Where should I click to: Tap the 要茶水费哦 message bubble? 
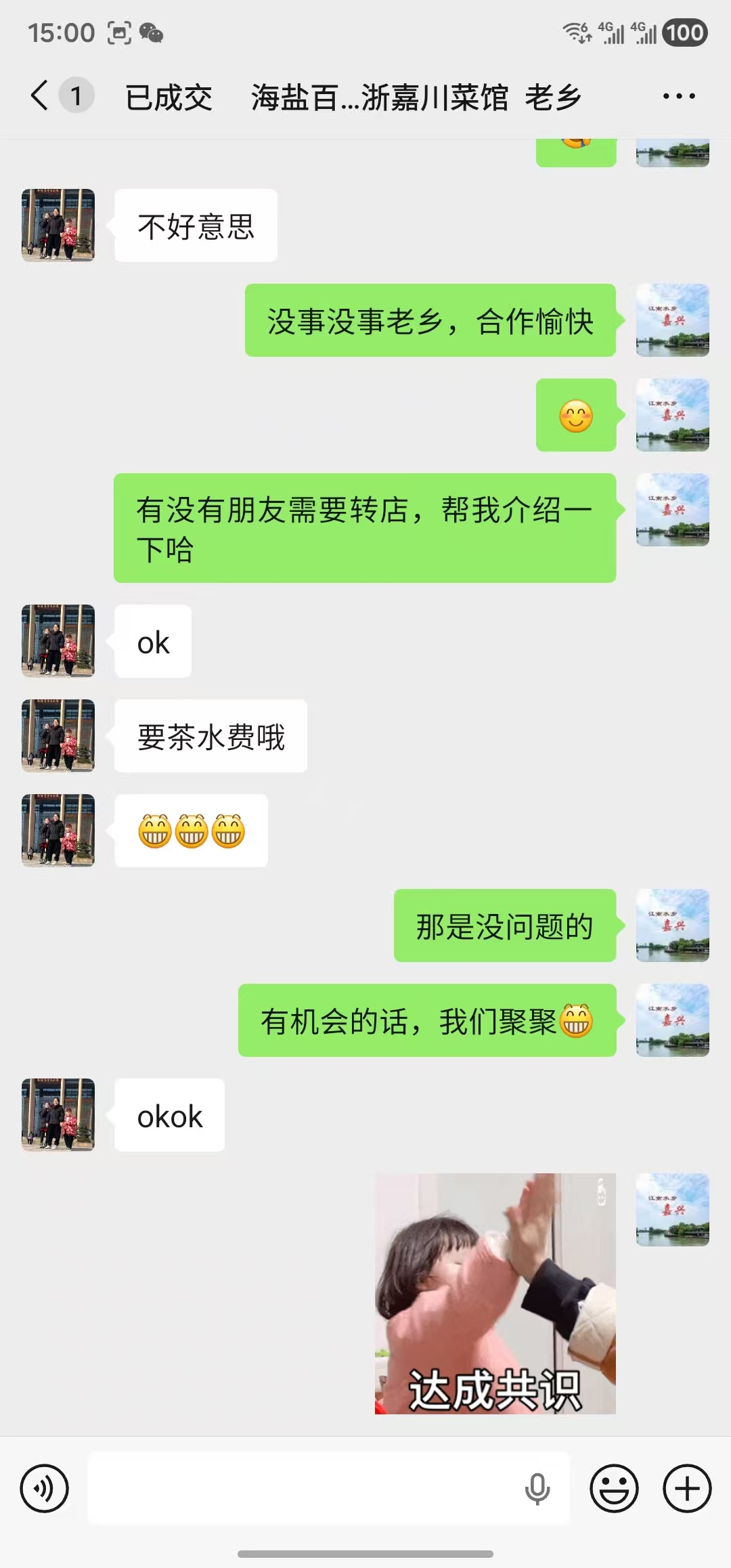pyautogui.click(x=210, y=736)
